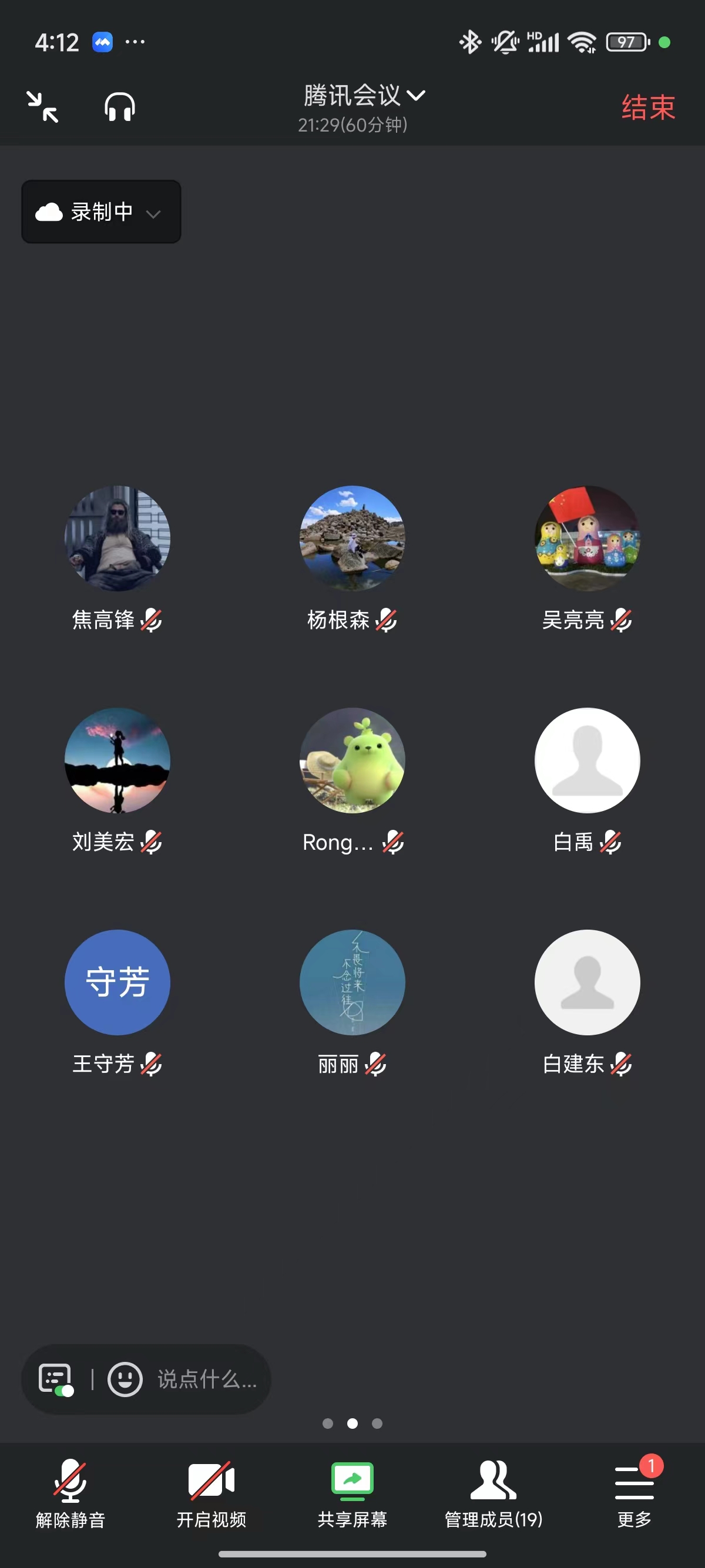Open the Rong… participant tile
This screenshot has width=705, height=1568.
pyautogui.click(x=352, y=761)
